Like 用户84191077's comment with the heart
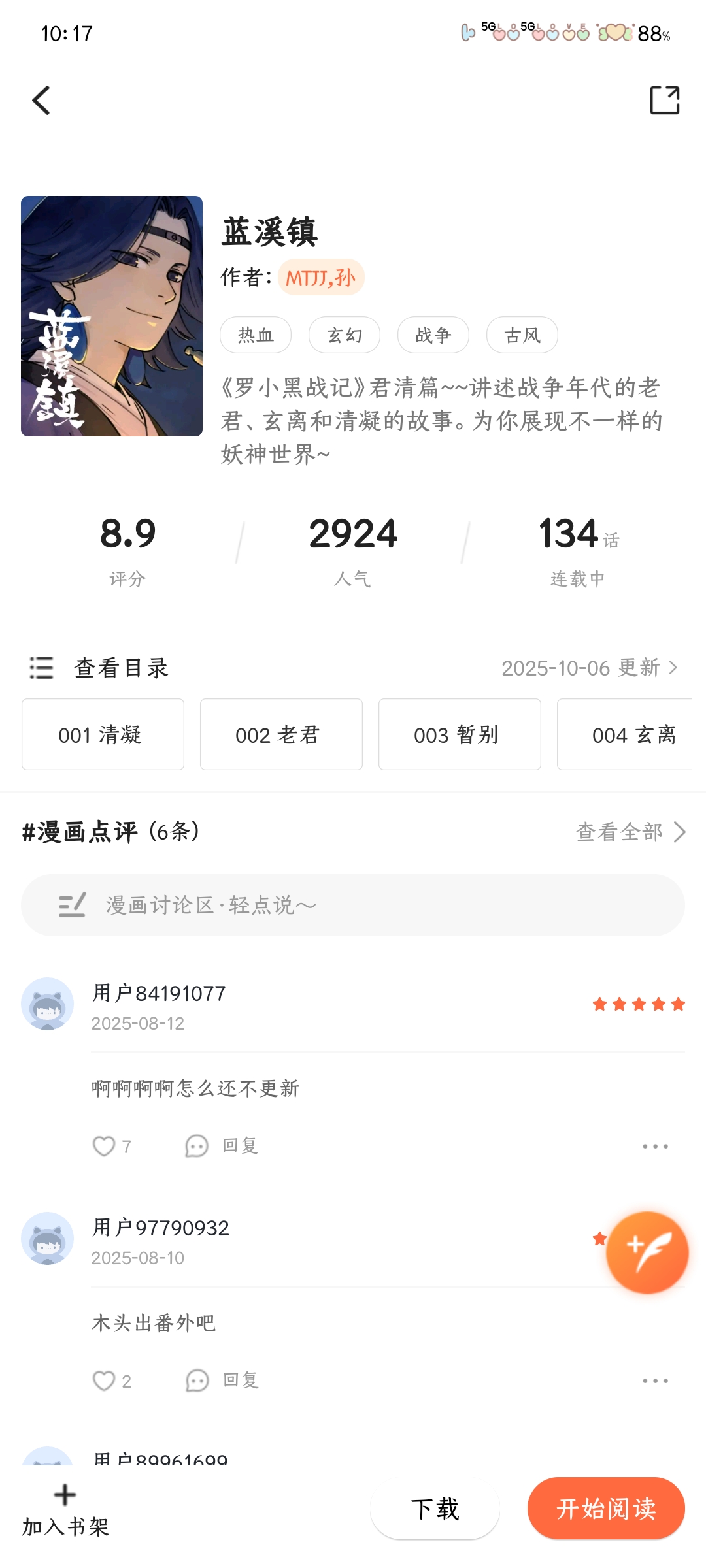Image resolution: width=706 pixels, height=1568 pixels. (x=104, y=1145)
